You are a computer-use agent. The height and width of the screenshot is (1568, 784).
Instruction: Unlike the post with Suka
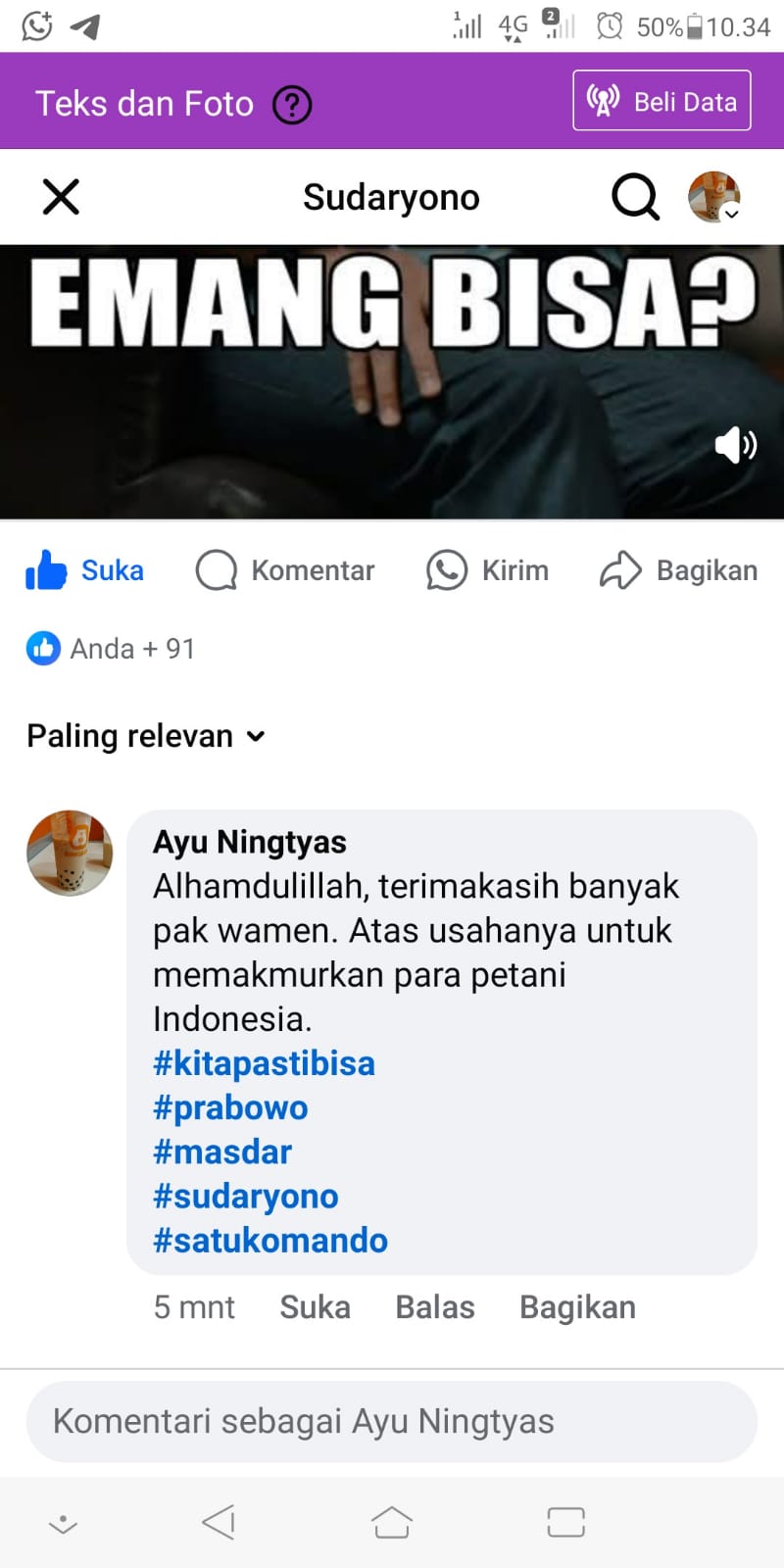point(85,569)
